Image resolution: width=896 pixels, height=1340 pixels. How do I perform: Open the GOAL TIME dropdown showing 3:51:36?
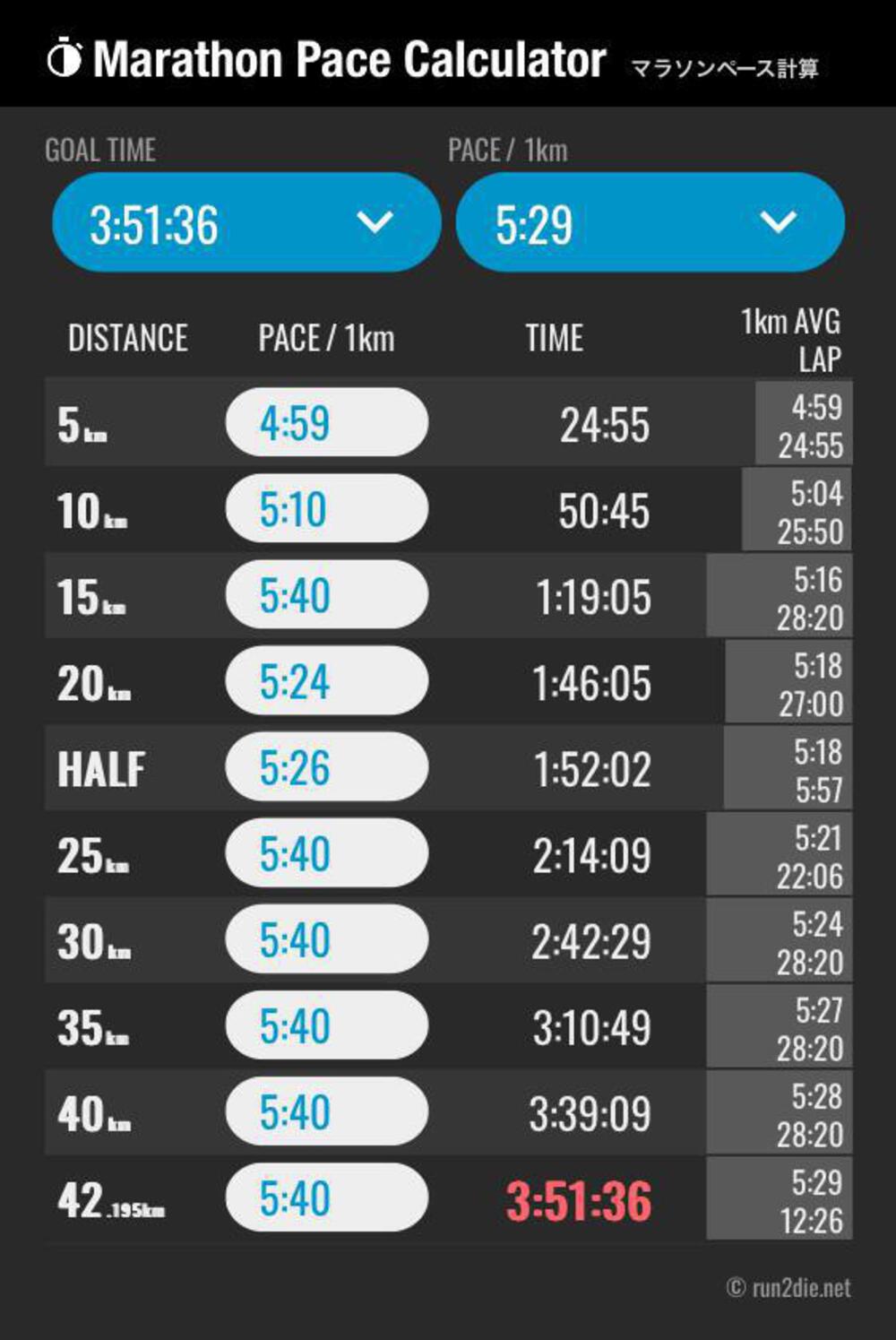coord(246,223)
